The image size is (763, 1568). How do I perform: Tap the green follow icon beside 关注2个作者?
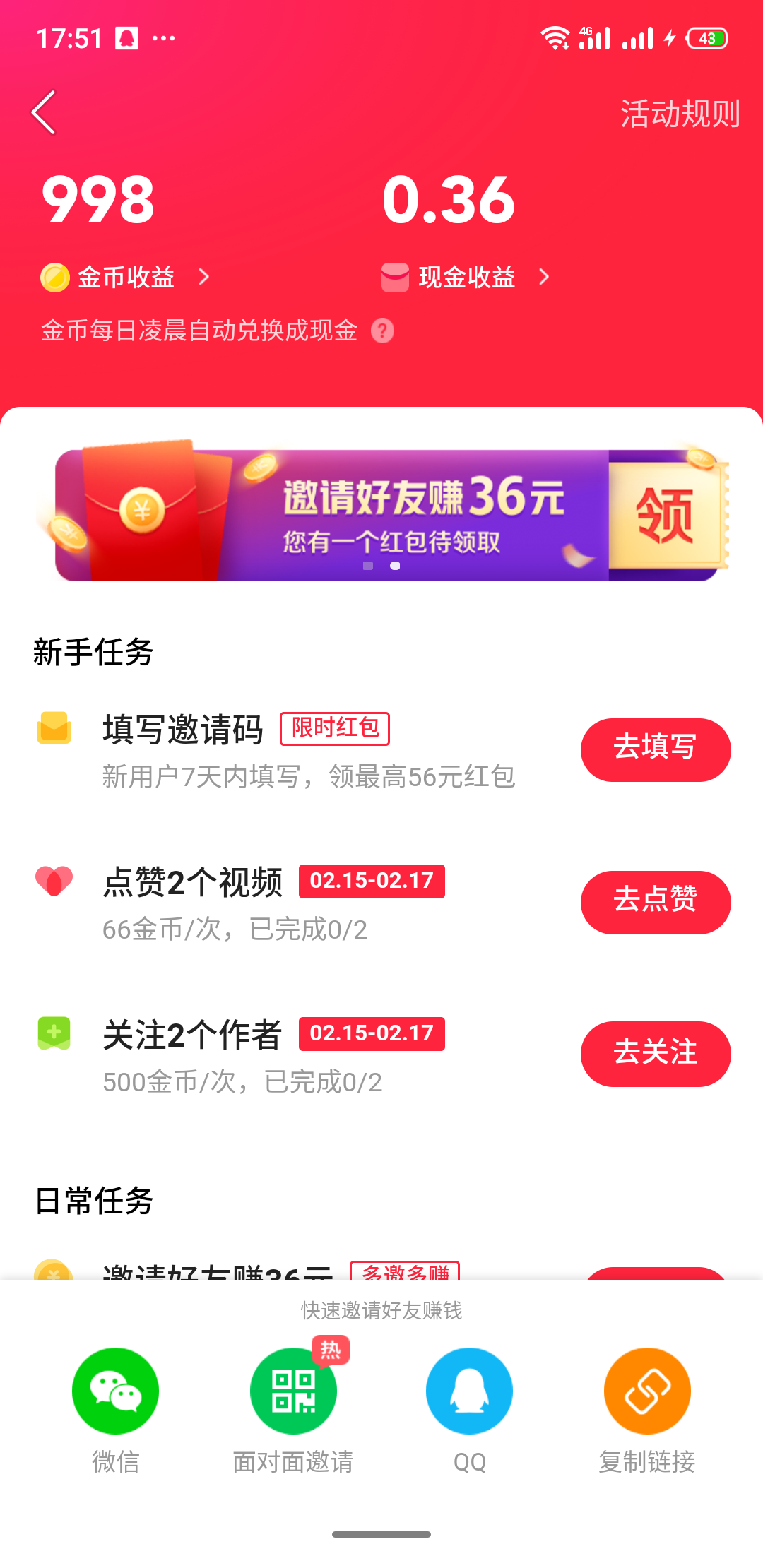[x=55, y=1033]
